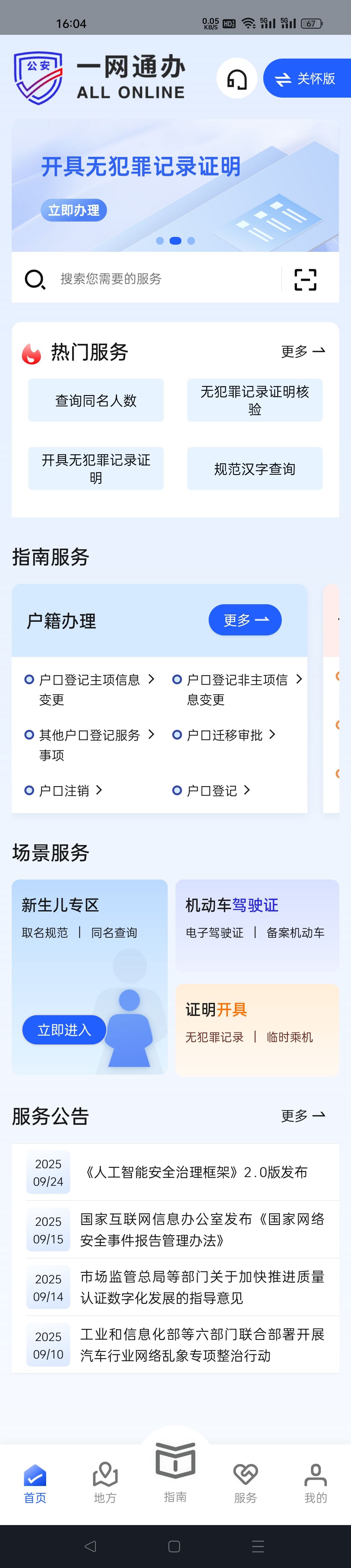Tap 立即办理 on the banner
This screenshot has width=351, height=1568.
(x=74, y=210)
